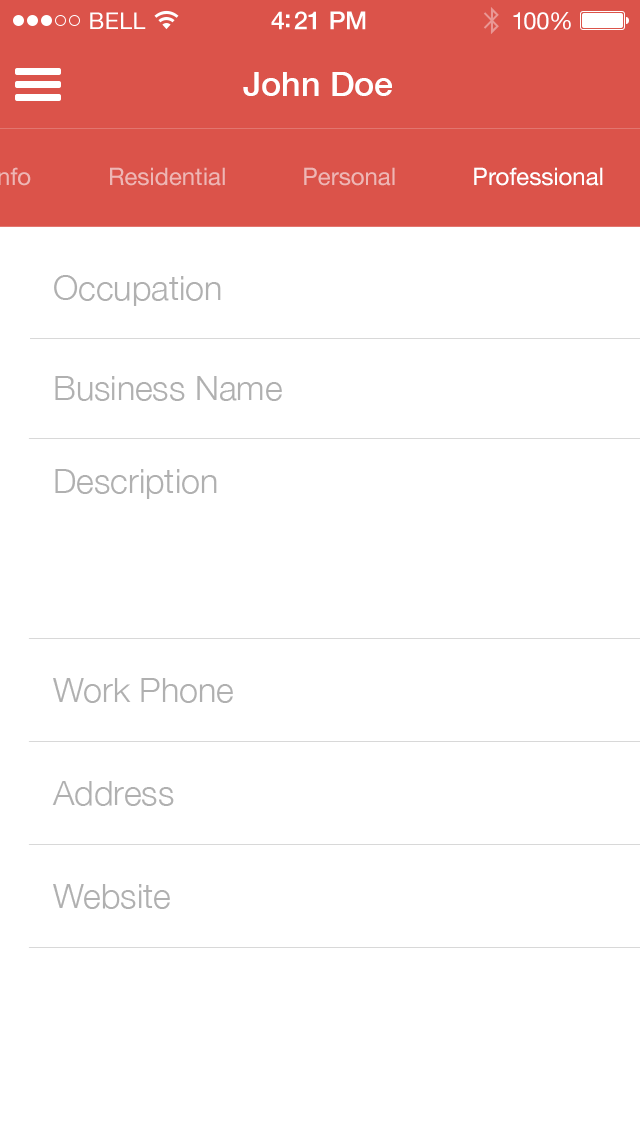The image size is (640, 1136).
Task: Open the hamburger menu
Action: pos(38,85)
